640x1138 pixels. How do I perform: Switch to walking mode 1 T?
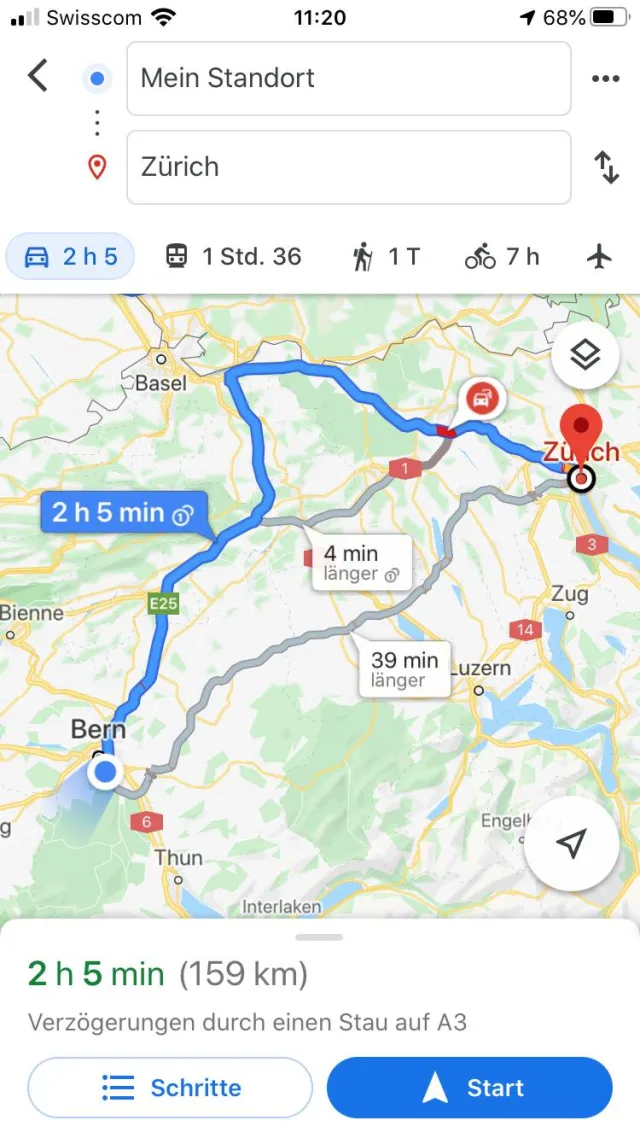[x=385, y=257]
